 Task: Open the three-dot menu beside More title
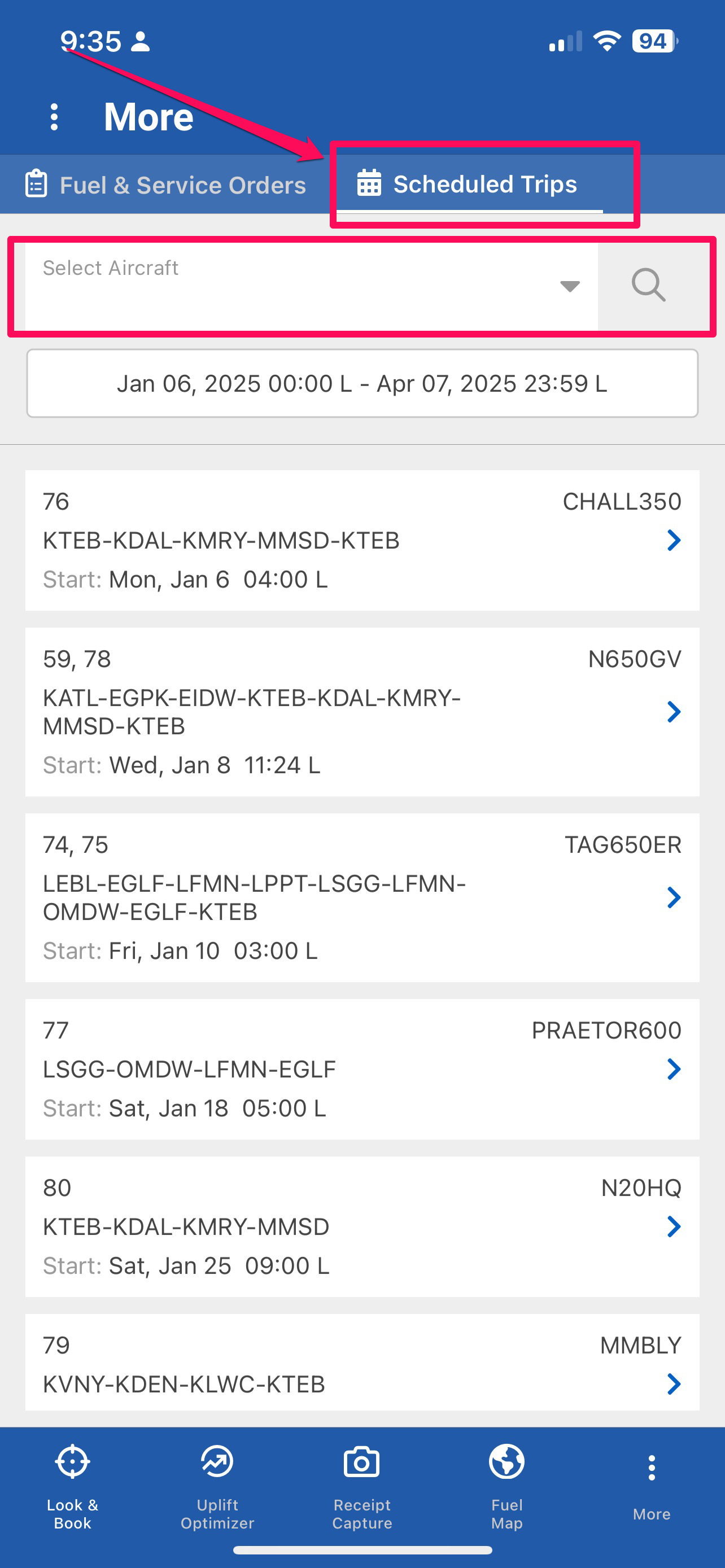click(x=54, y=116)
